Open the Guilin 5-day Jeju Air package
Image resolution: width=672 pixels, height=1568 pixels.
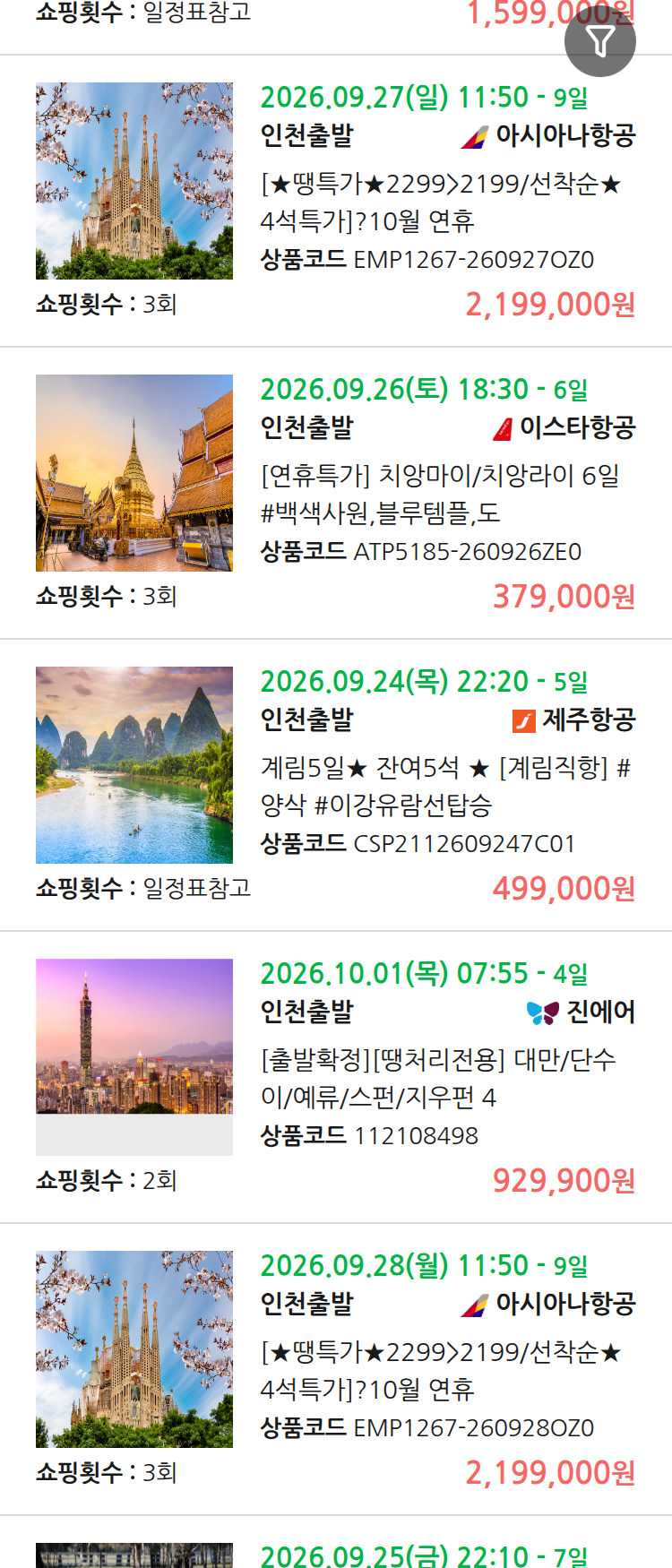tap(336, 786)
